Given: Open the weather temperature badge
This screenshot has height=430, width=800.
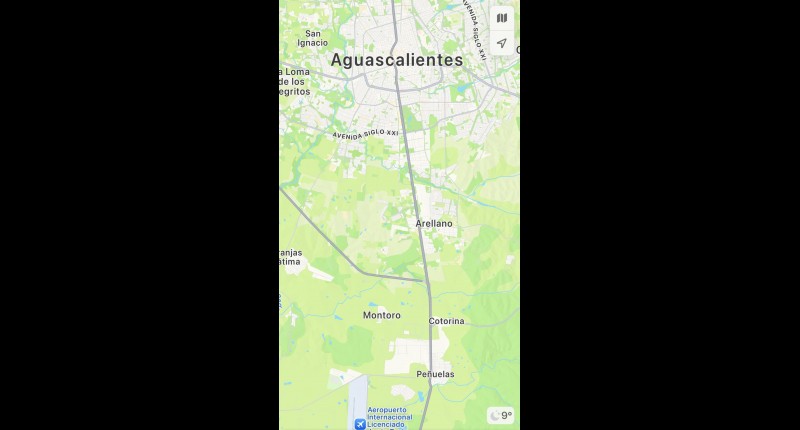Looking at the screenshot, I should [x=501, y=415].
